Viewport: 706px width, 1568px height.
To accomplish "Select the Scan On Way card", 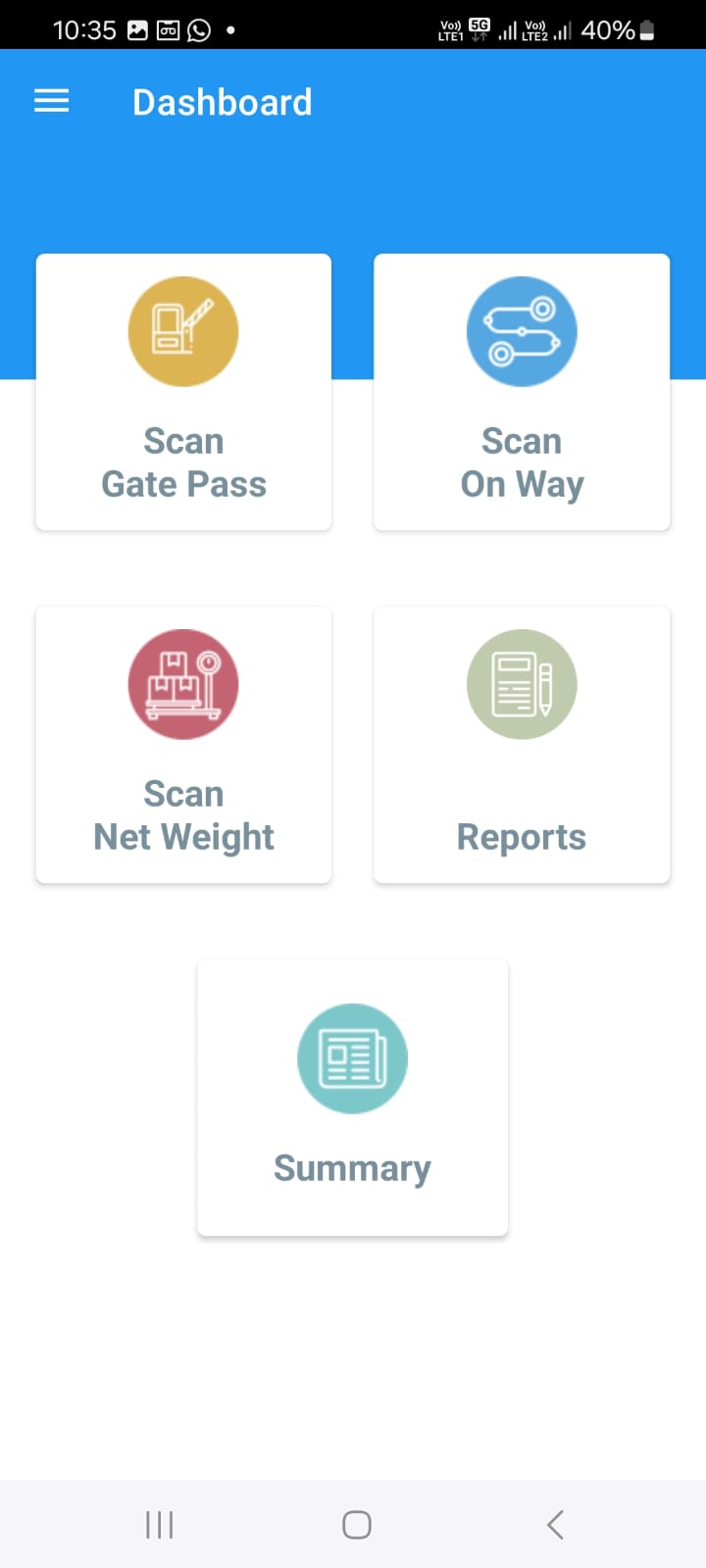I will [x=522, y=392].
